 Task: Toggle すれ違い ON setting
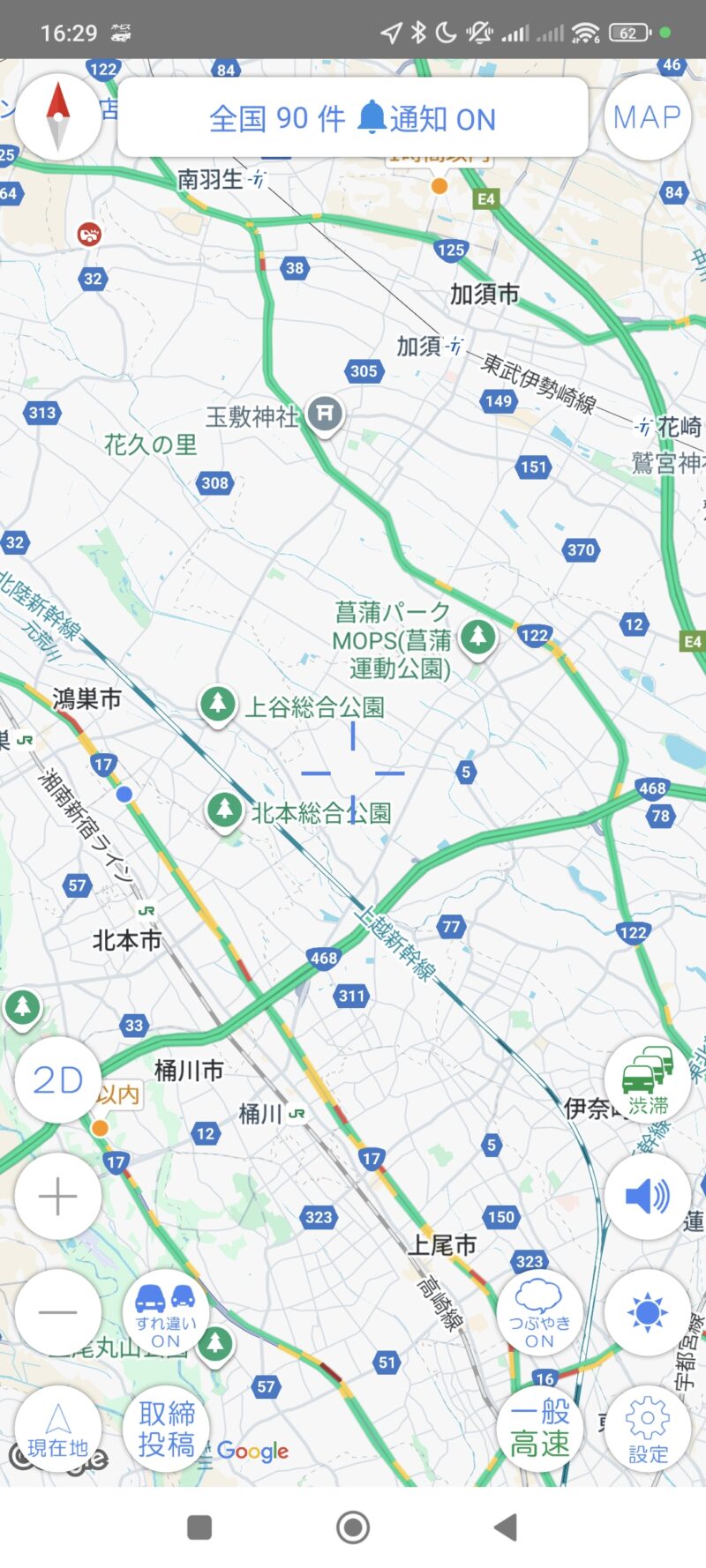[166, 1314]
